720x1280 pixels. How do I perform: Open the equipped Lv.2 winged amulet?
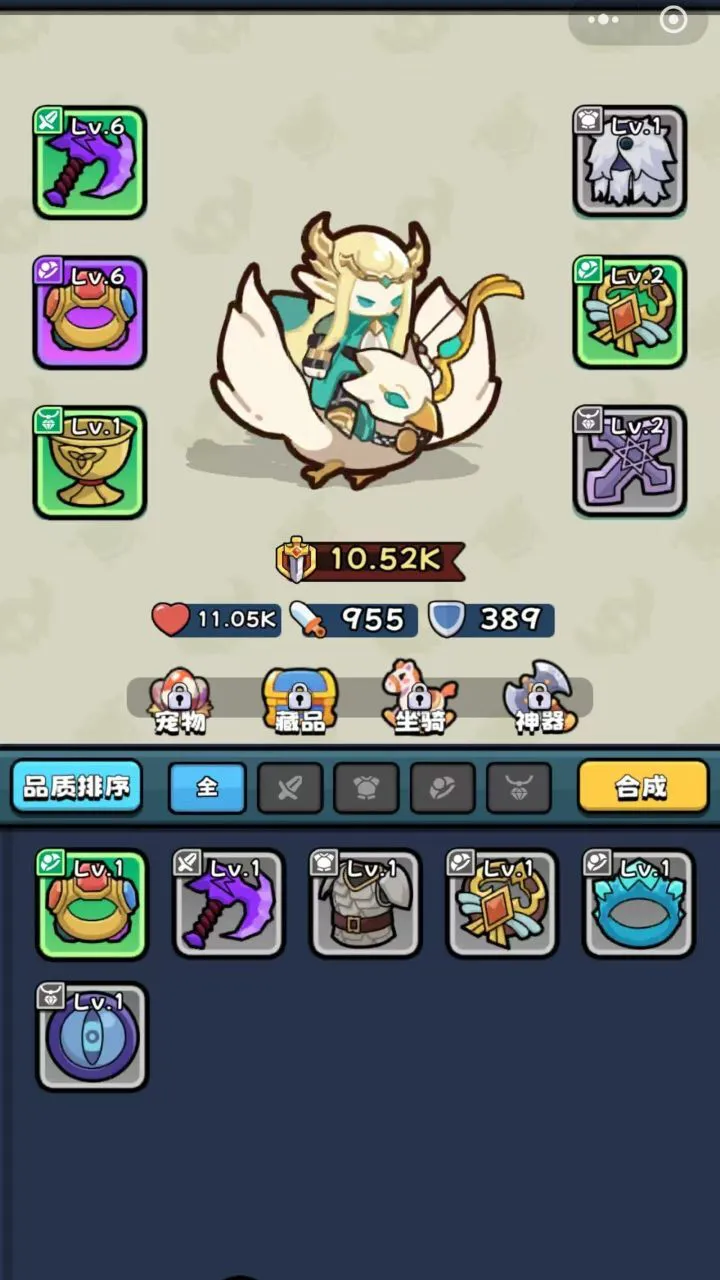630,313
